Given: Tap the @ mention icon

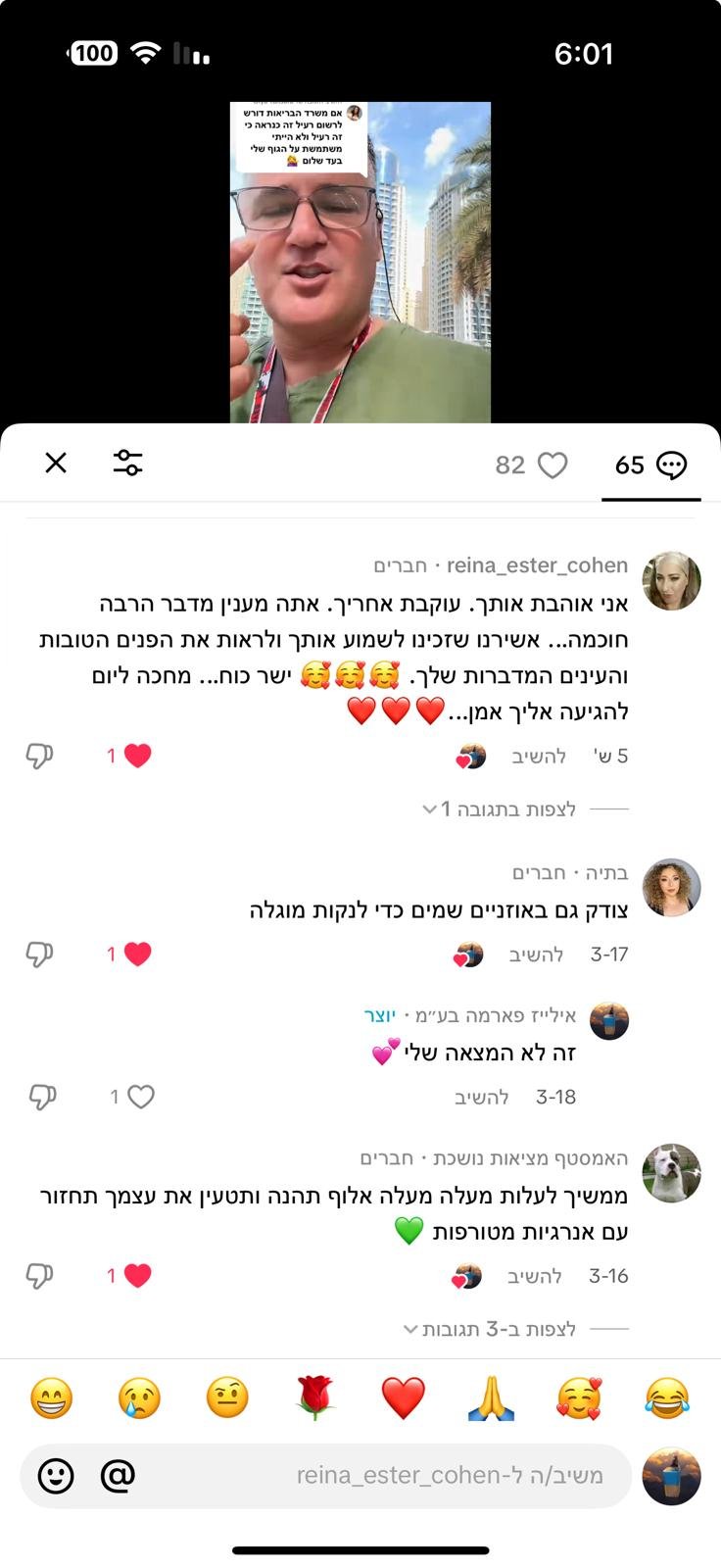Looking at the screenshot, I should [118, 1475].
